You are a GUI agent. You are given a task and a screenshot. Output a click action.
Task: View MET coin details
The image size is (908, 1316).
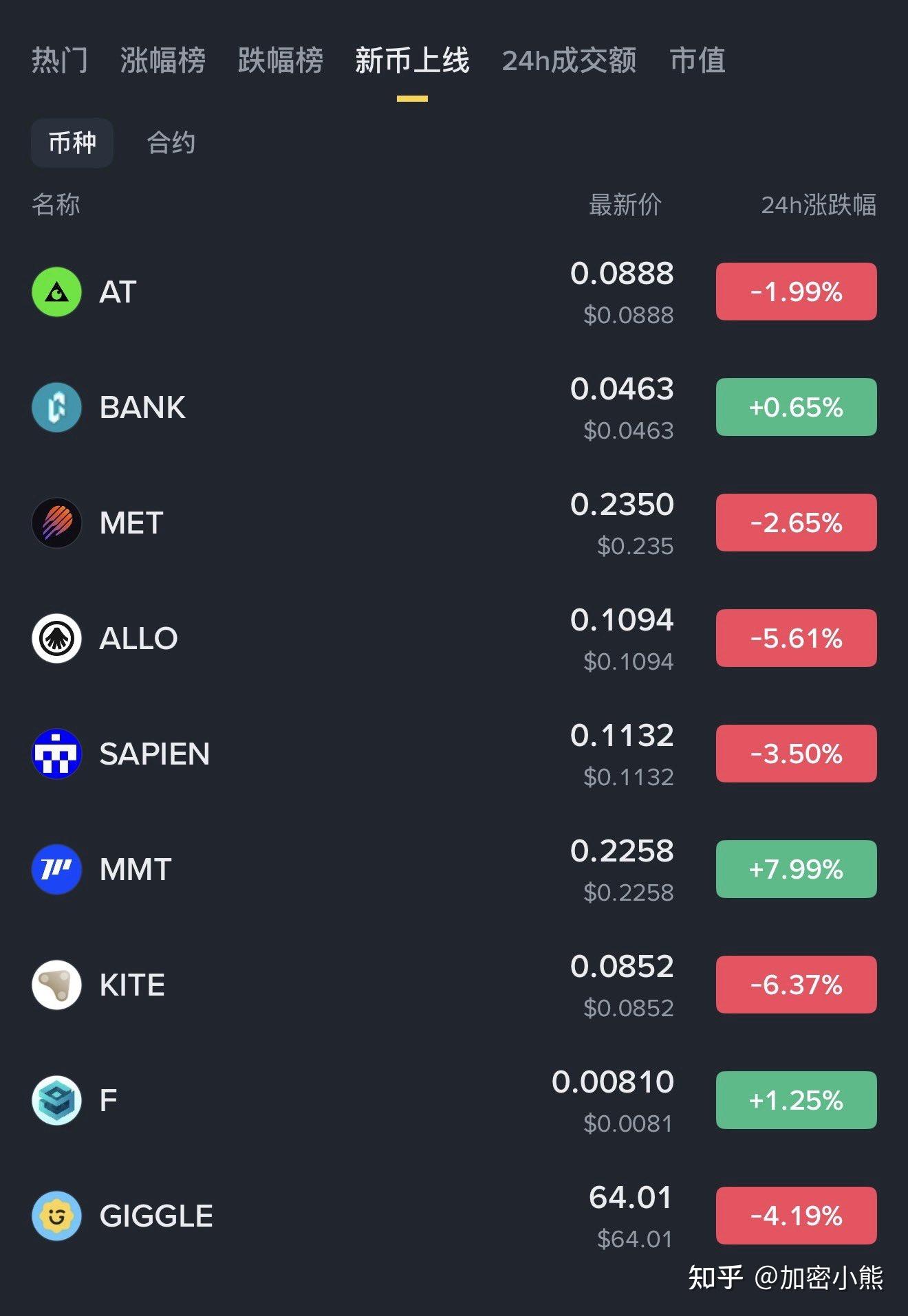click(131, 523)
